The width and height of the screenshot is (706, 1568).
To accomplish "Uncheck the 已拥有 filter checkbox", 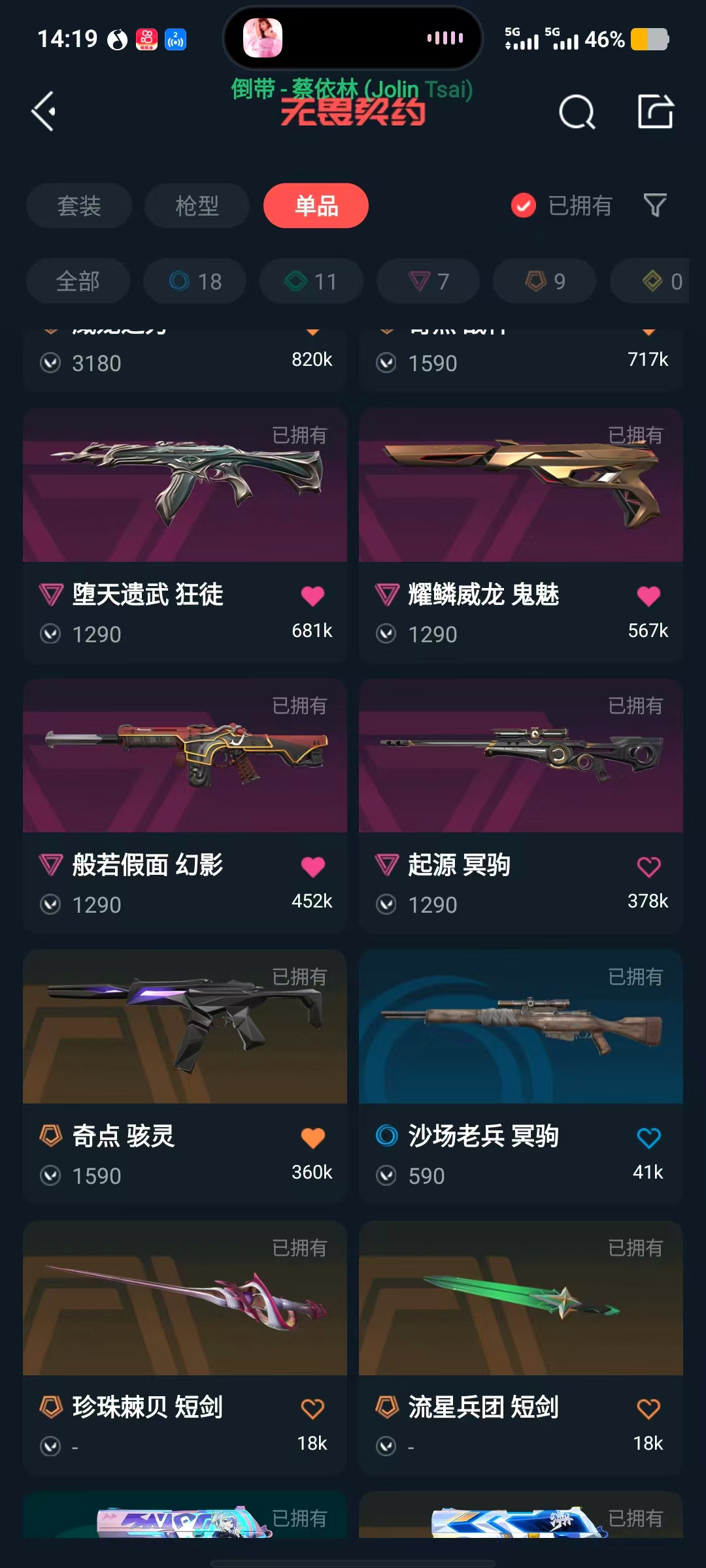I will 524,206.
